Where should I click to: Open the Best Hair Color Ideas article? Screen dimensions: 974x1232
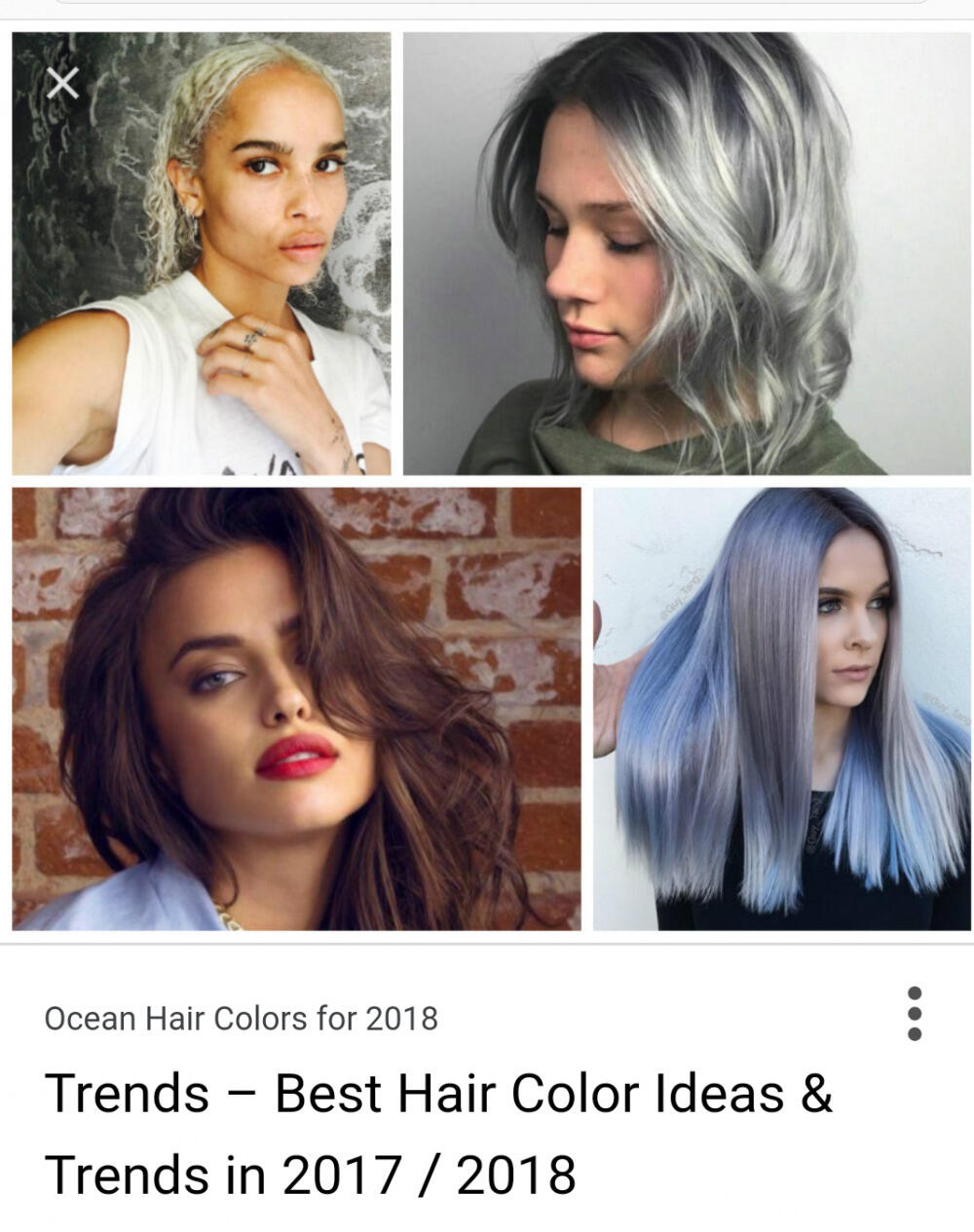[x=438, y=1133]
